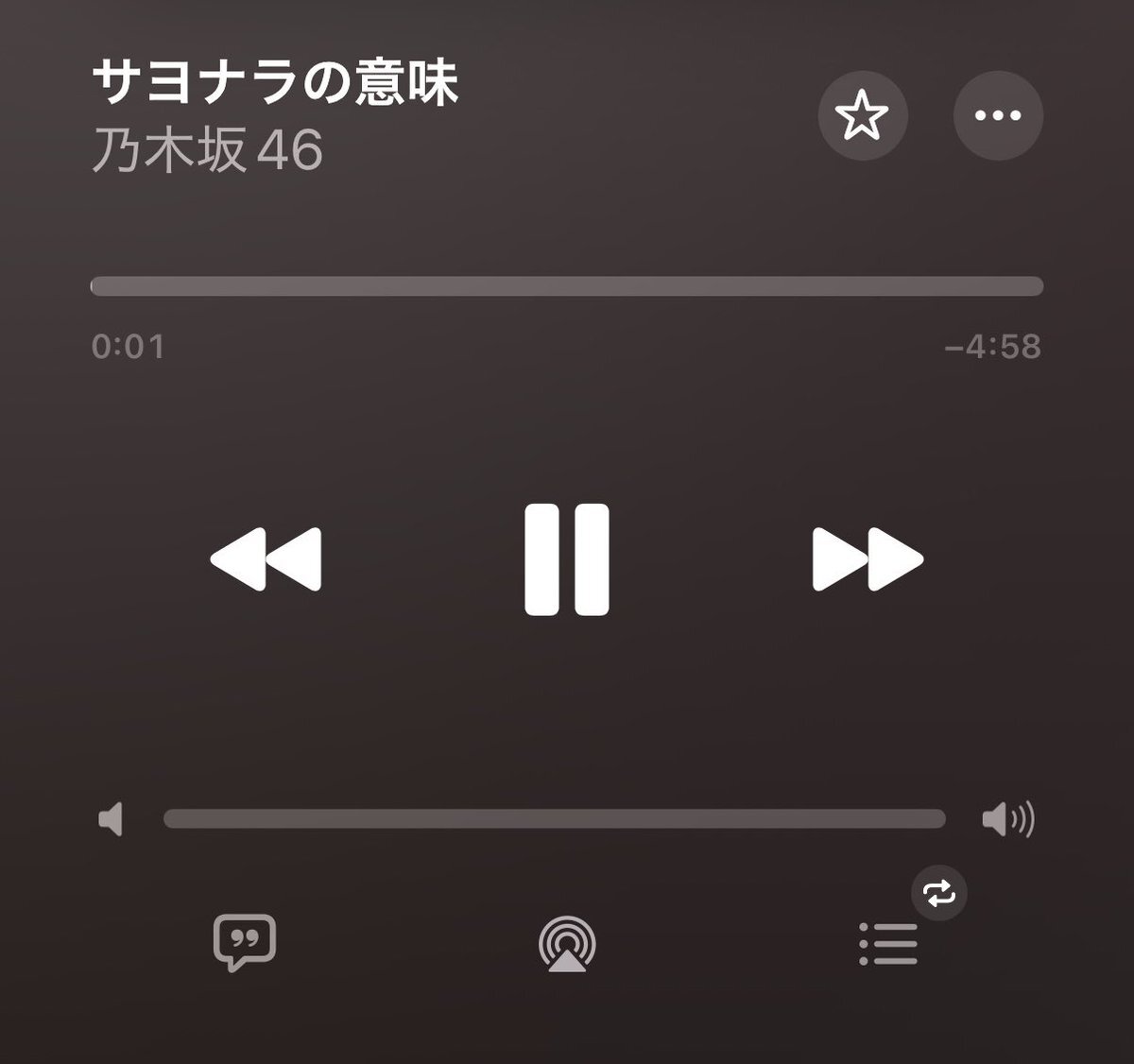Open the more options menu

coord(998,116)
